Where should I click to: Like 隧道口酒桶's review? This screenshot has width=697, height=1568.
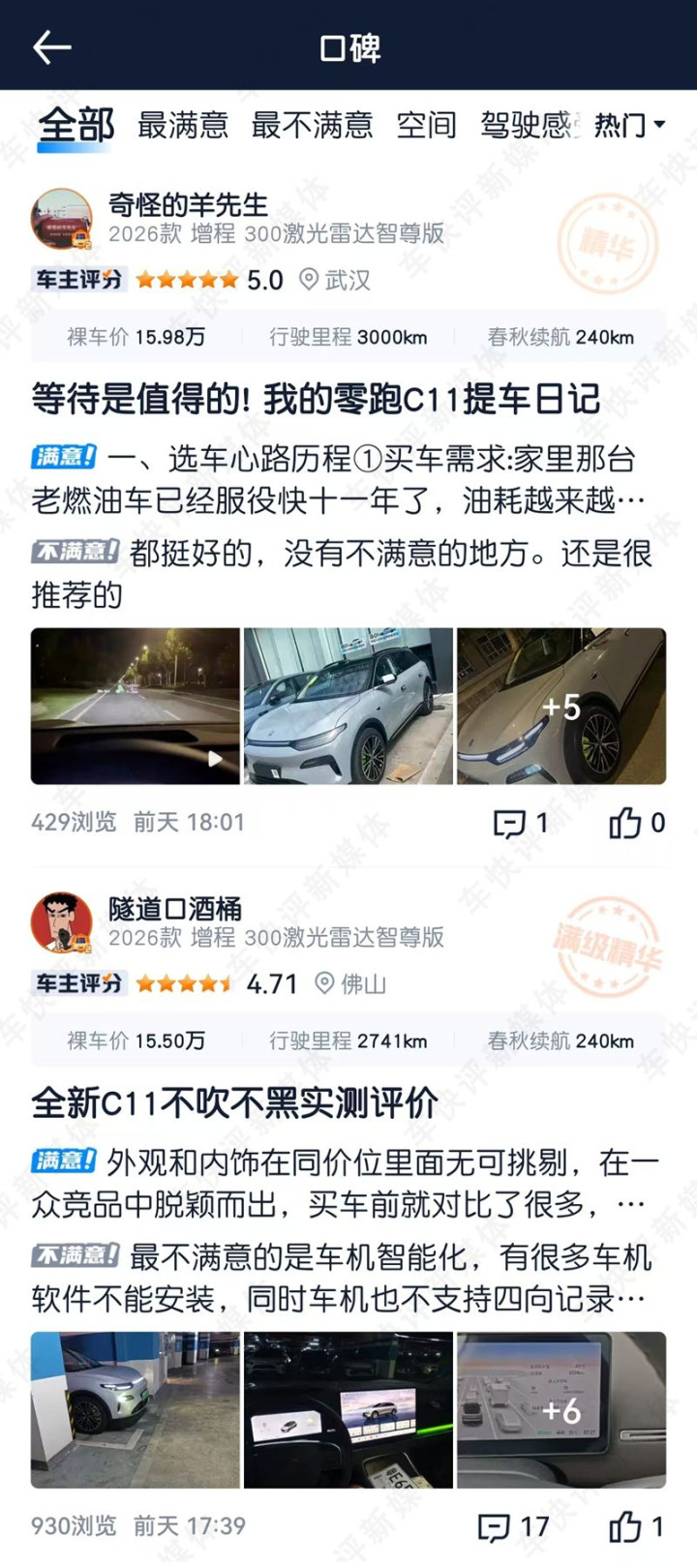[x=636, y=1526]
